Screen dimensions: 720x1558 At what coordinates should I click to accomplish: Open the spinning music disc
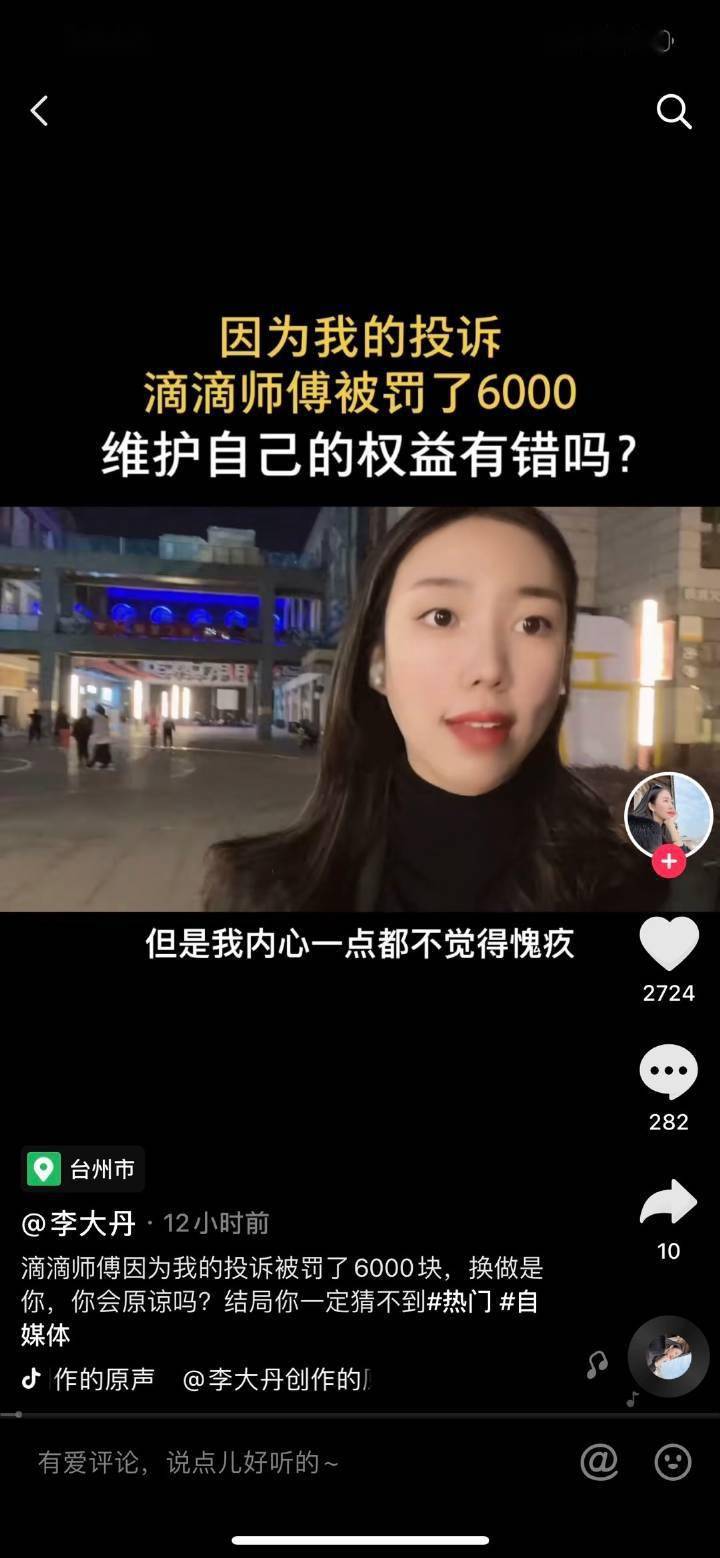668,1357
